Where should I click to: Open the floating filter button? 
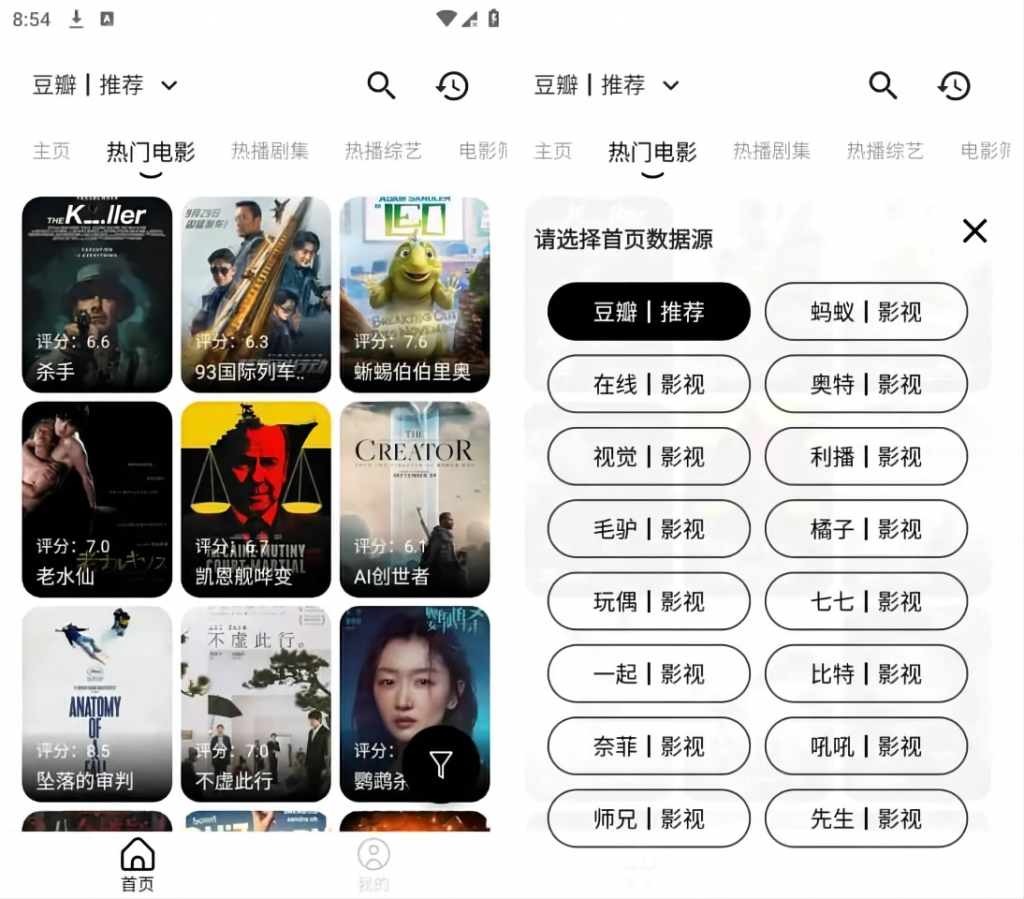441,765
